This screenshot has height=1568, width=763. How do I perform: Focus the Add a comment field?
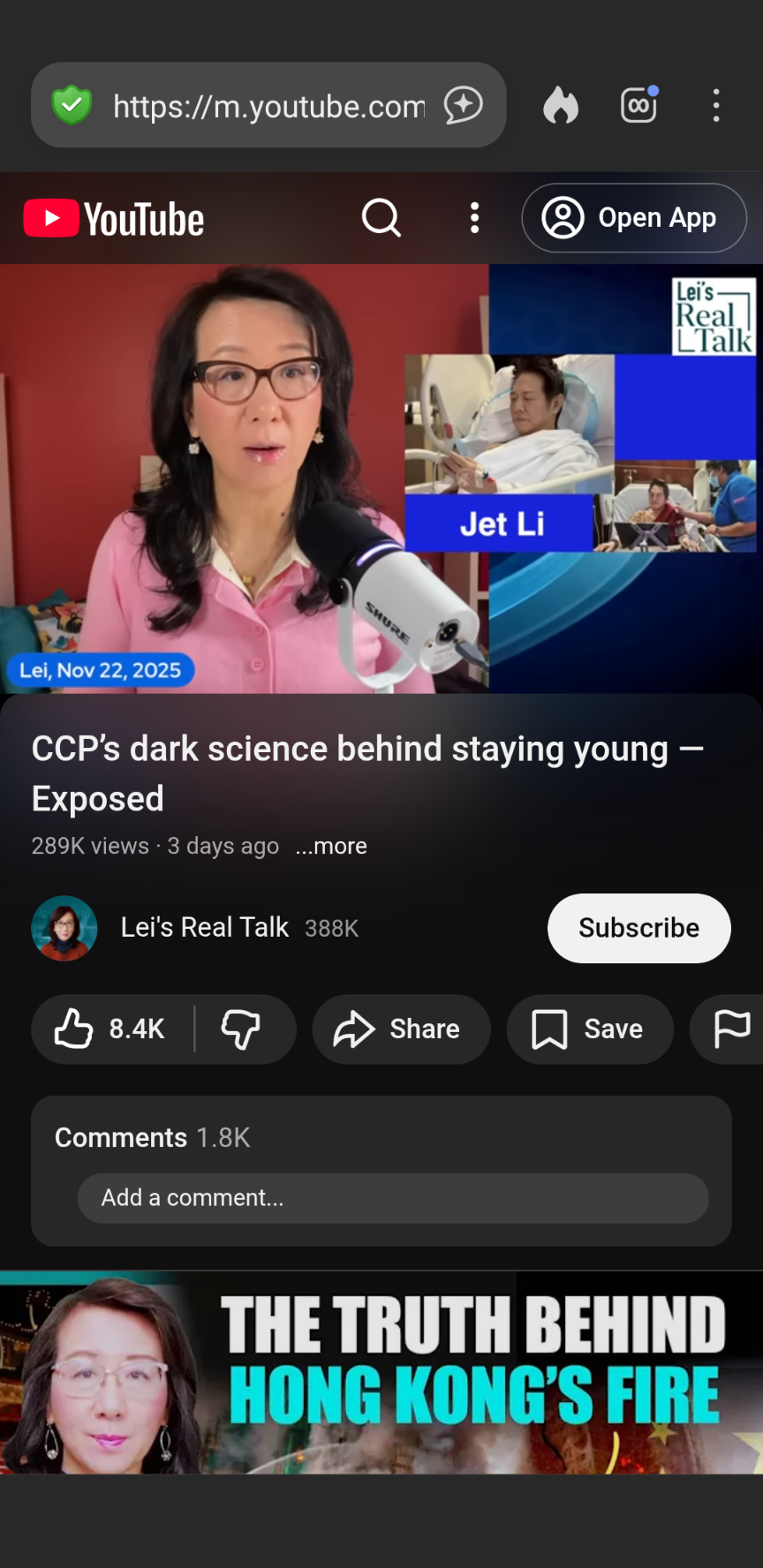[393, 1198]
